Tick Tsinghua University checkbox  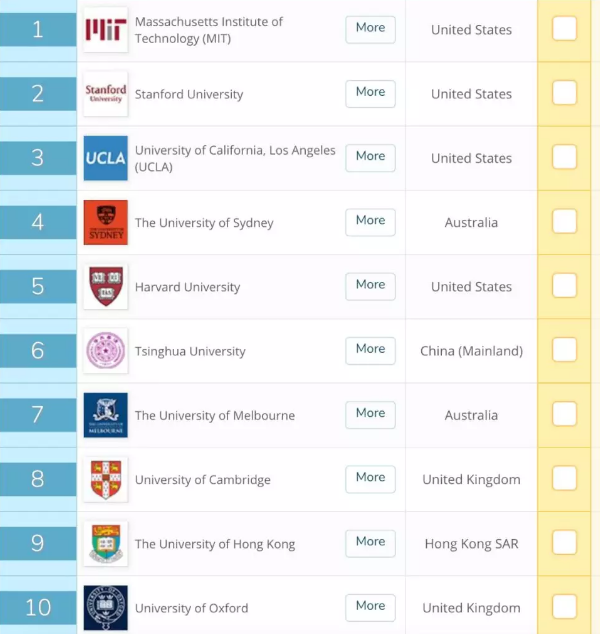click(x=564, y=350)
